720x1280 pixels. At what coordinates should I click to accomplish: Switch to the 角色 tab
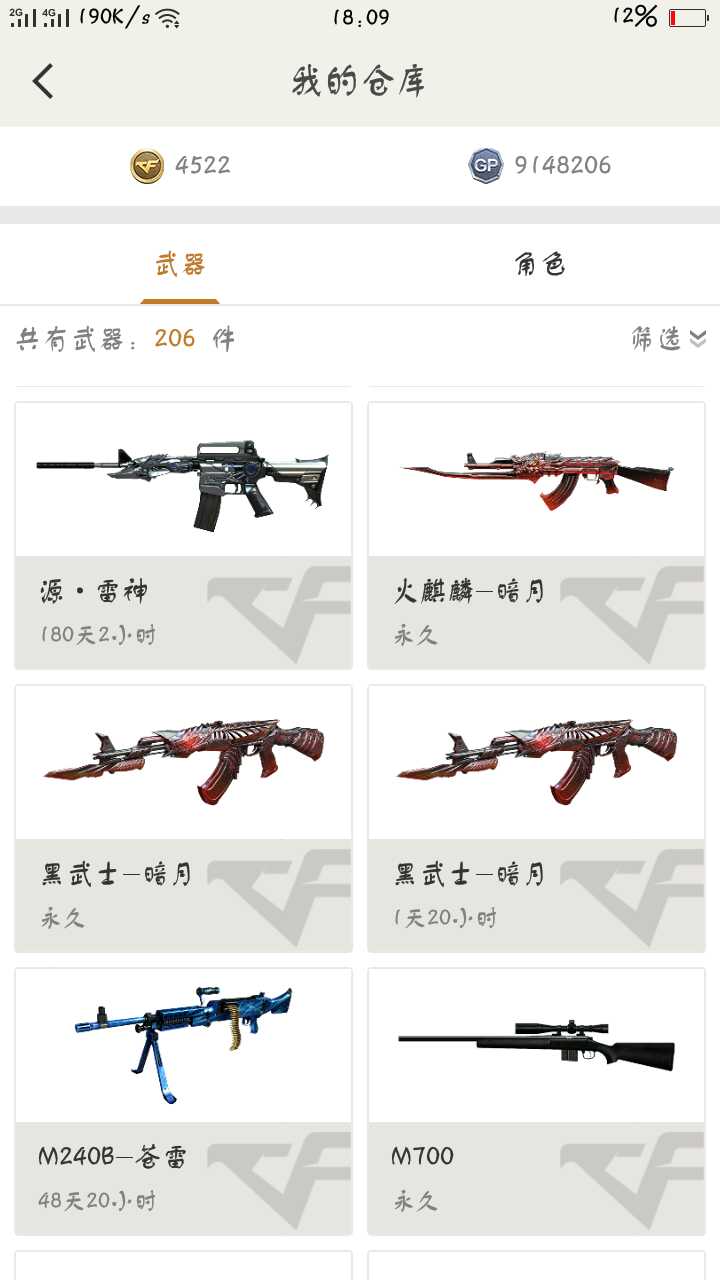pyautogui.click(x=540, y=264)
